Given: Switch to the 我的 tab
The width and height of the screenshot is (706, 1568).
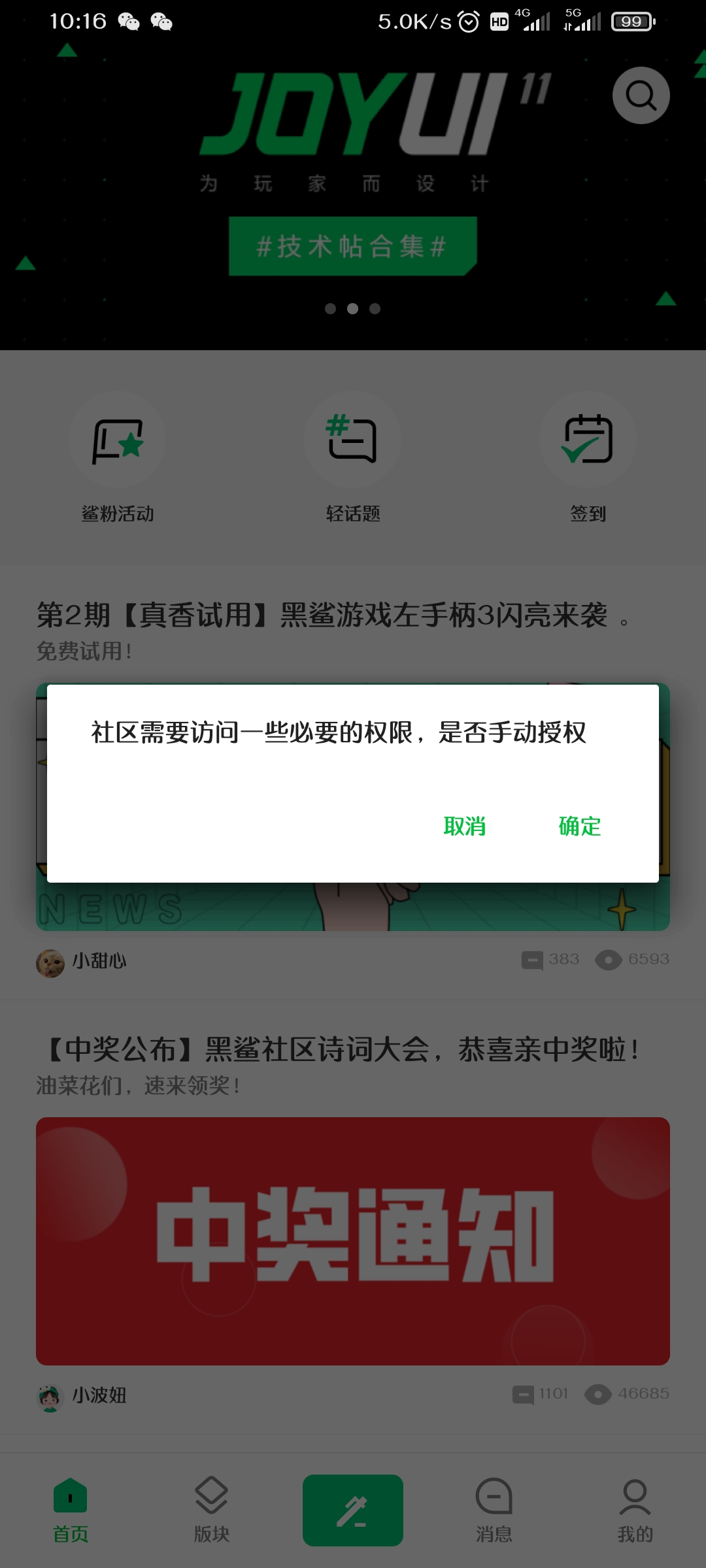Looking at the screenshot, I should coord(635,1510).
